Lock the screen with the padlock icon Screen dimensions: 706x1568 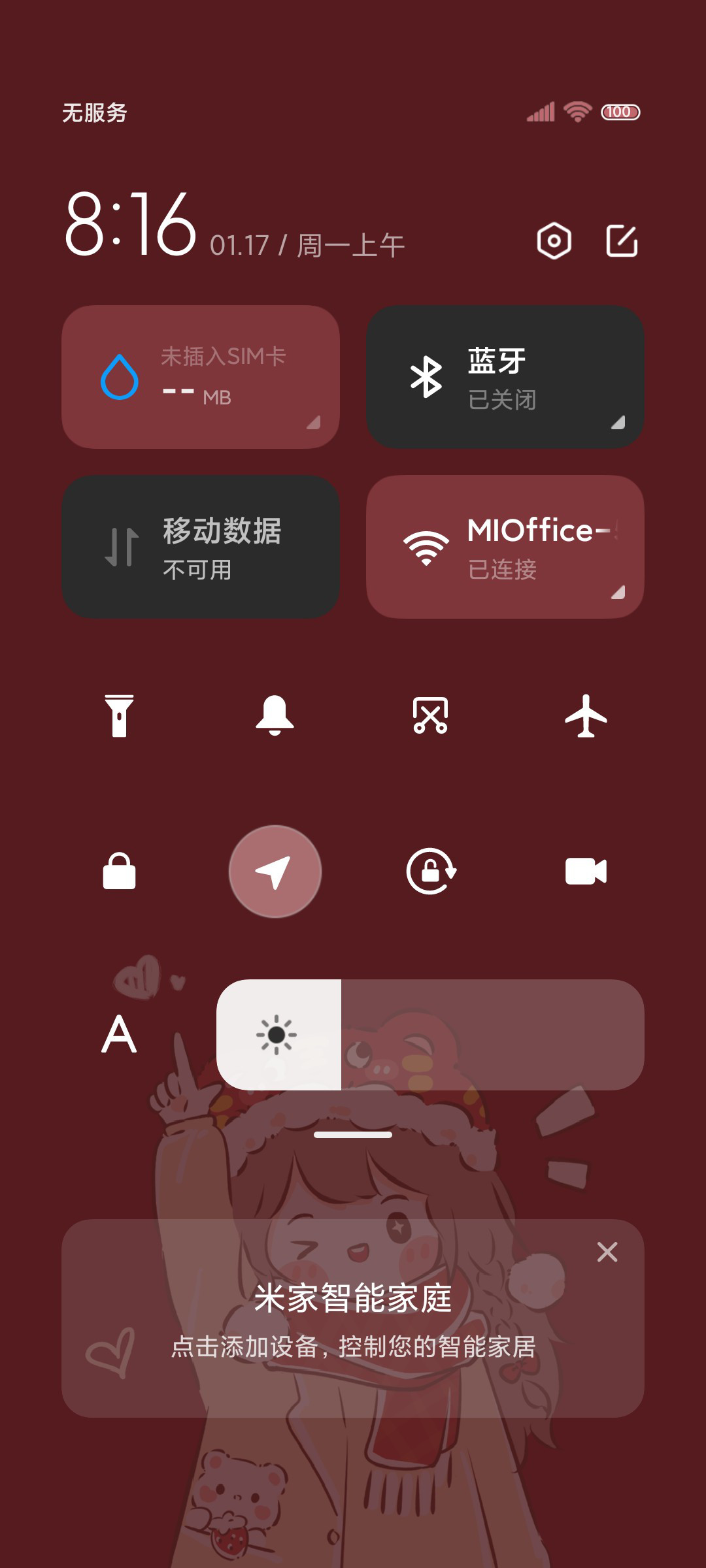[119, 871]
